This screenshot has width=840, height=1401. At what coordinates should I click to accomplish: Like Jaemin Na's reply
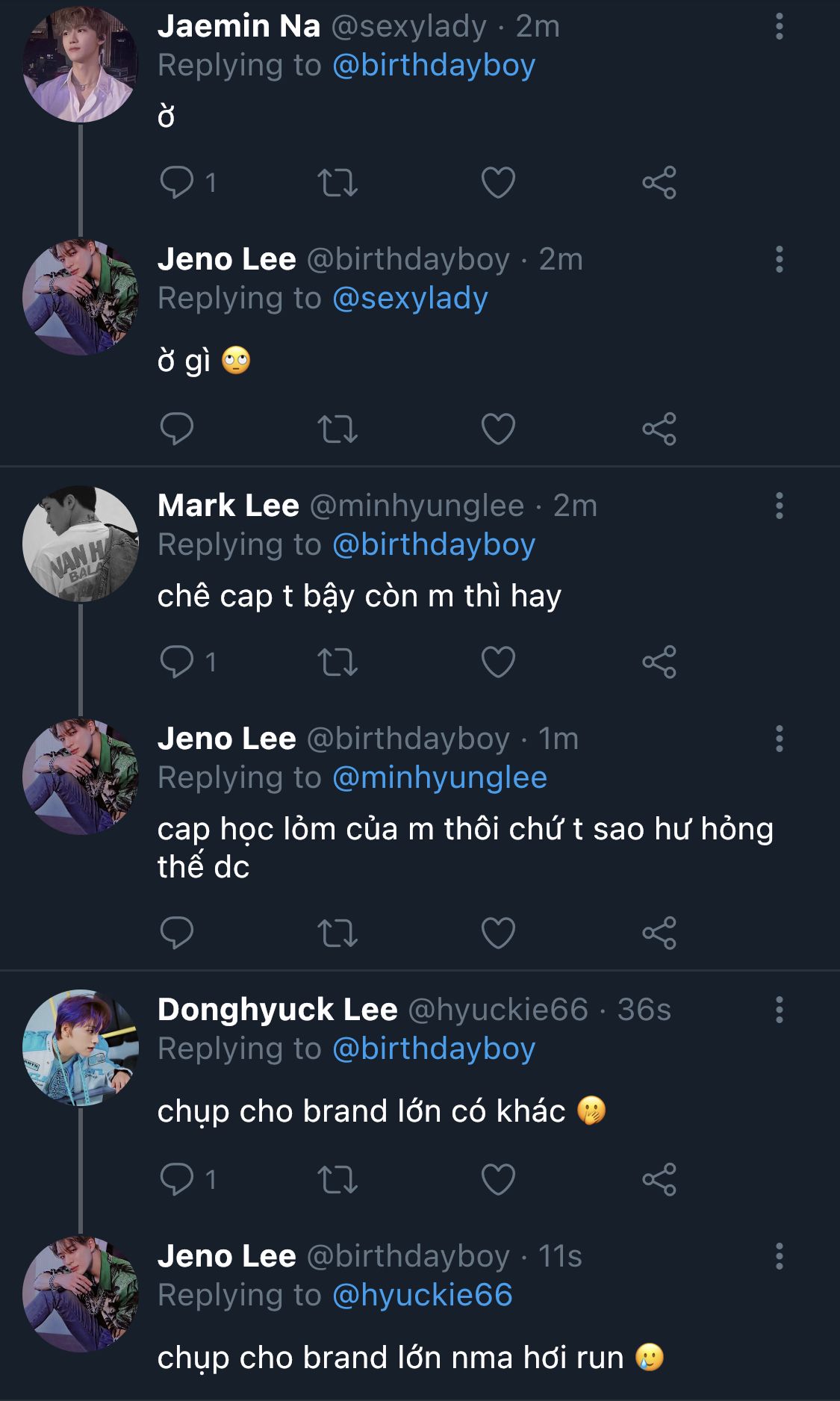[x=498, y=182]
